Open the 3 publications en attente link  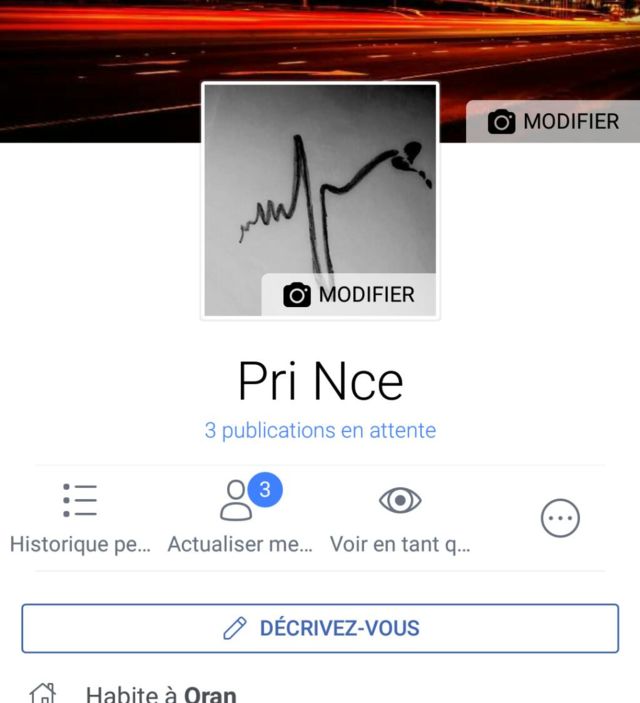(x=320, y=431)
